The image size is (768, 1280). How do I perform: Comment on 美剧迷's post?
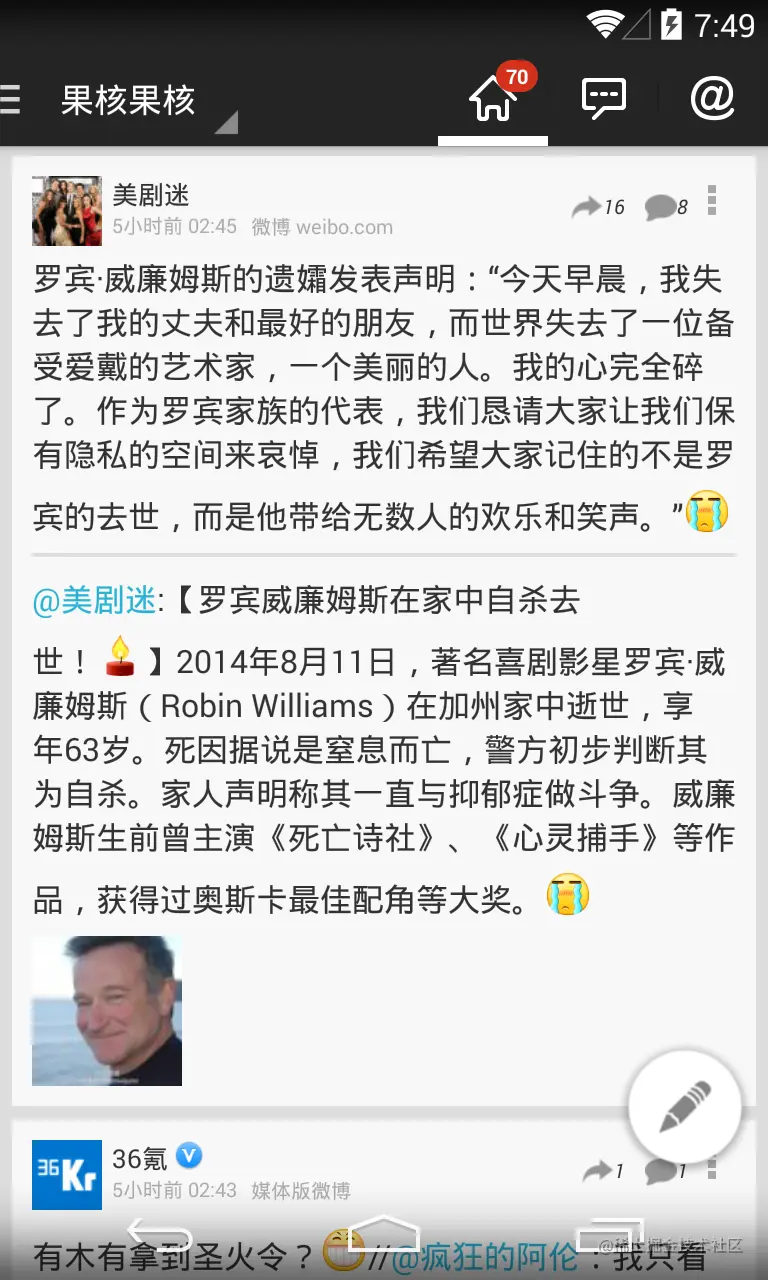[666, 207]
